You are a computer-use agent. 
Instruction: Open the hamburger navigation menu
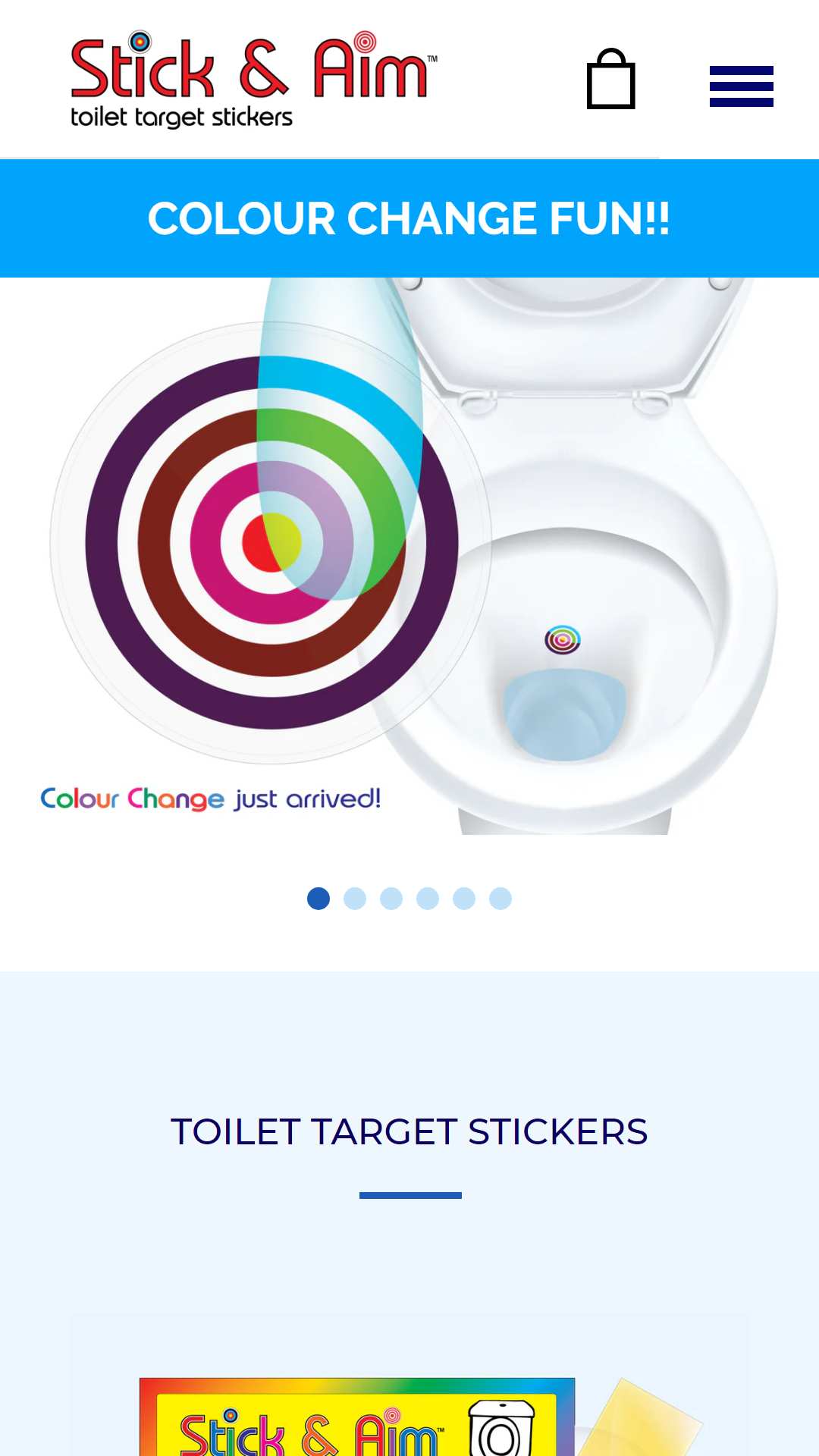pos(741,86)
